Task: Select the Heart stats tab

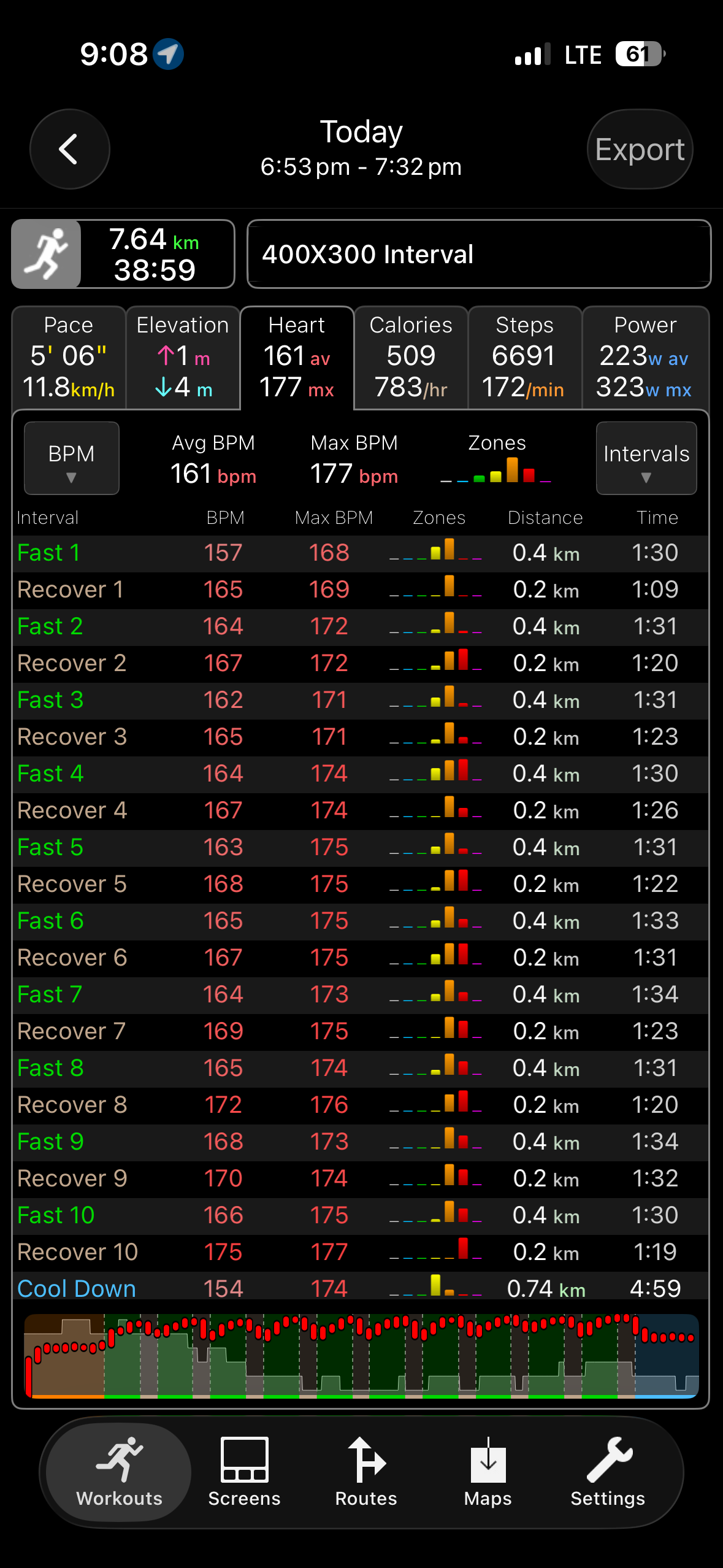Action: [297, 357]
